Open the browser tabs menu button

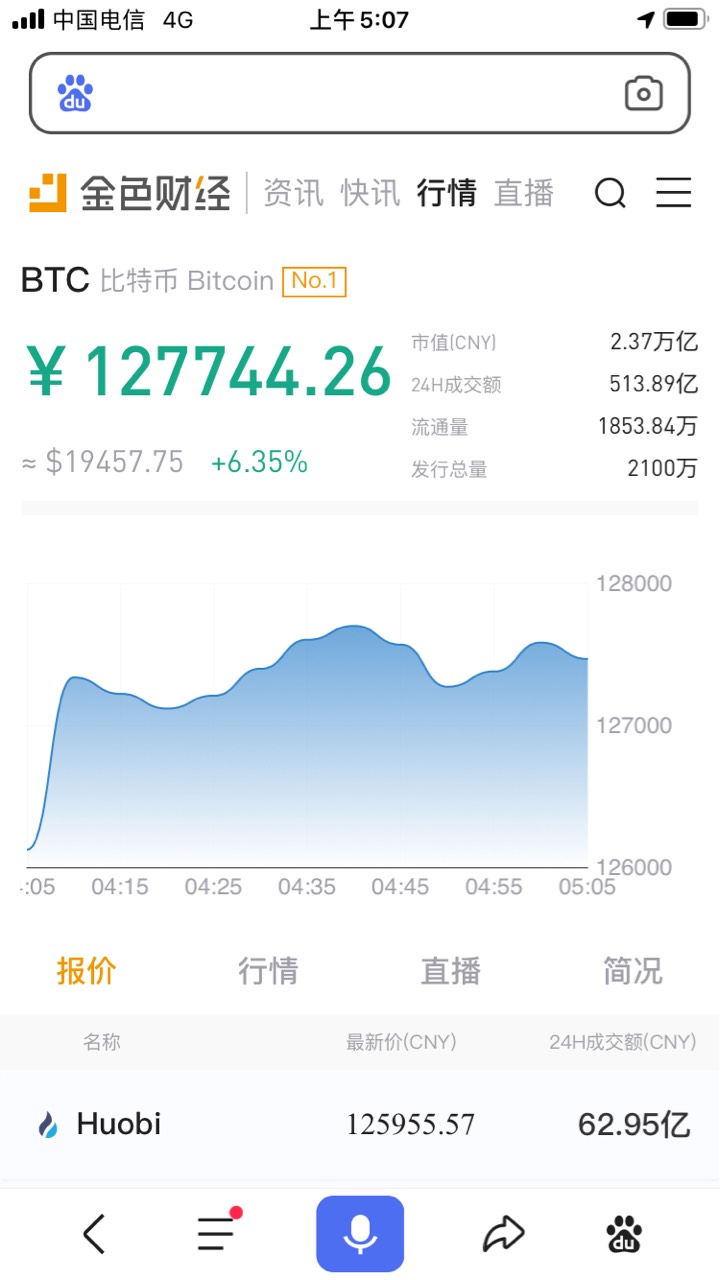pos(219,1232)
